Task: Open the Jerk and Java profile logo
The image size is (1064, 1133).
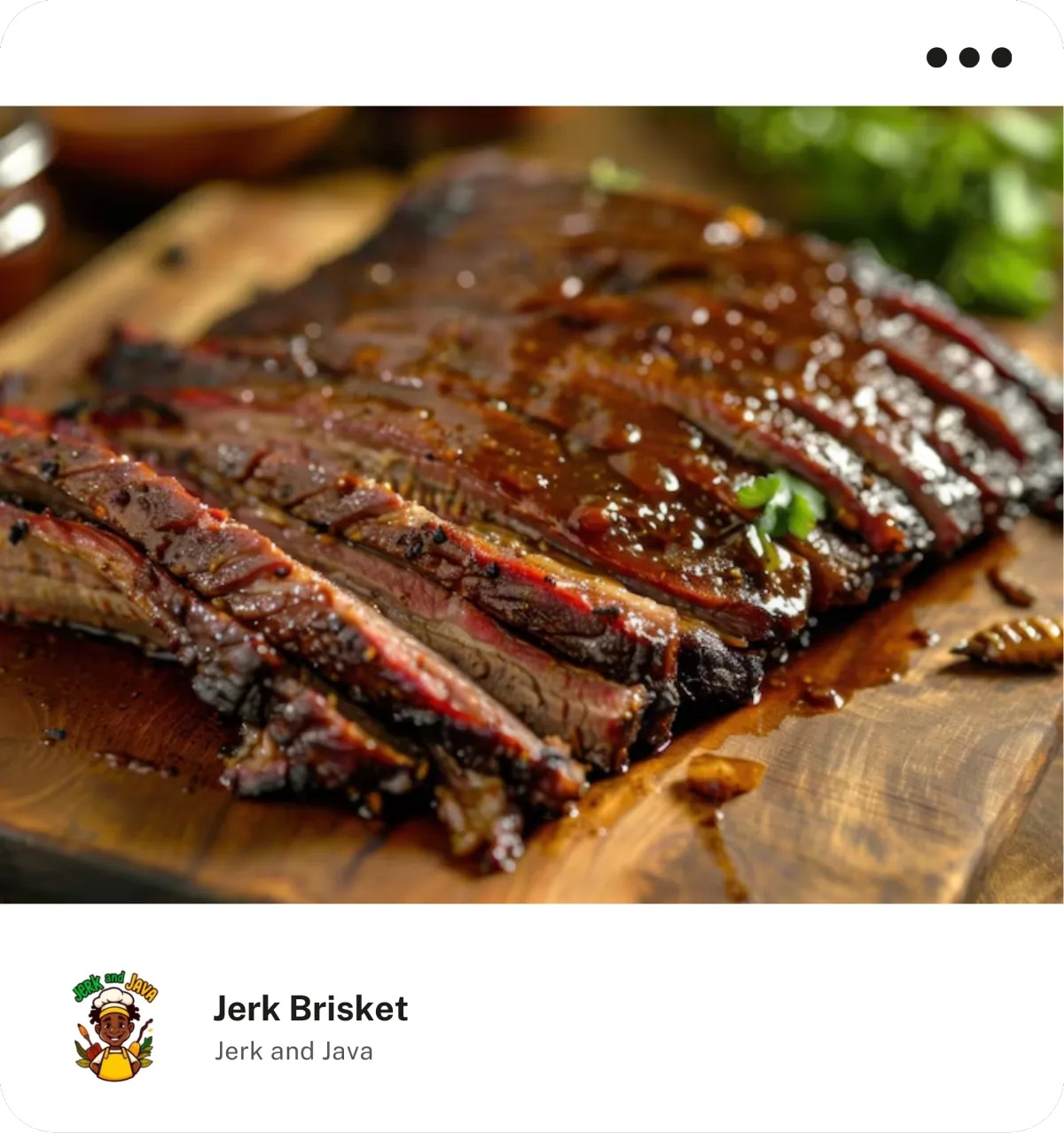Action: click(114, 1028)
